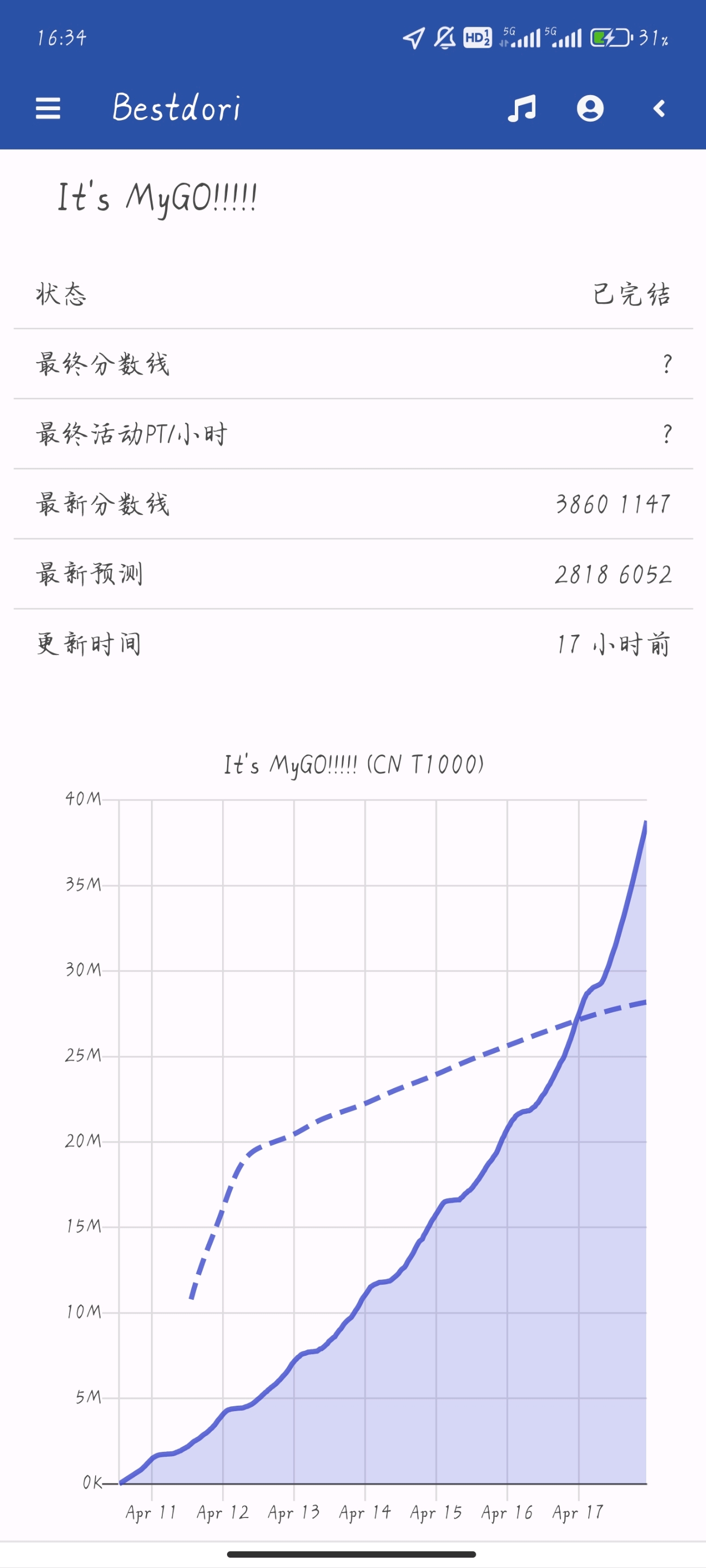Open the hamburger navigation menu
This screenshot has height=1568, width=706.
click(x=48, y=109)
